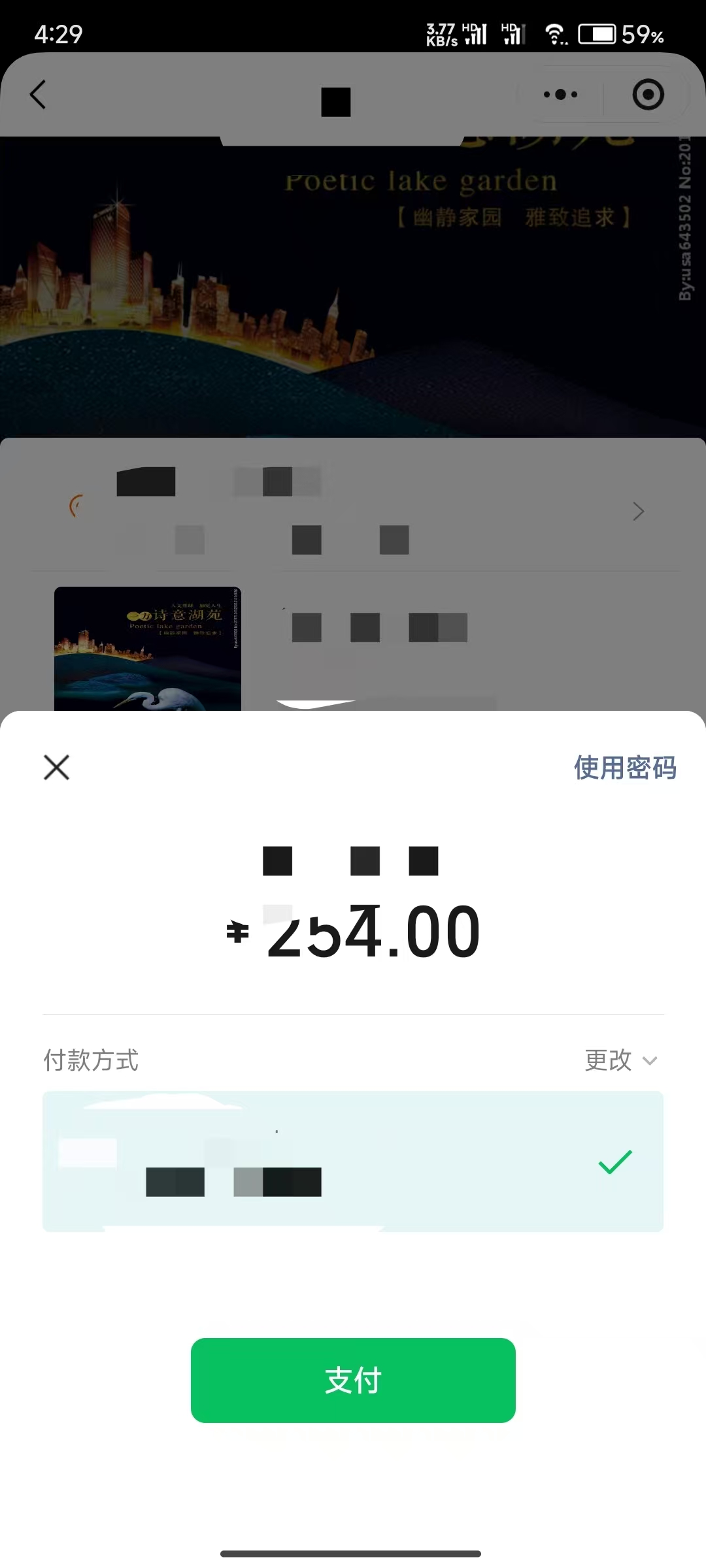Select the highlighted payment method card
This screenshot has height=1568, width=706.
tap(353, 1163)
